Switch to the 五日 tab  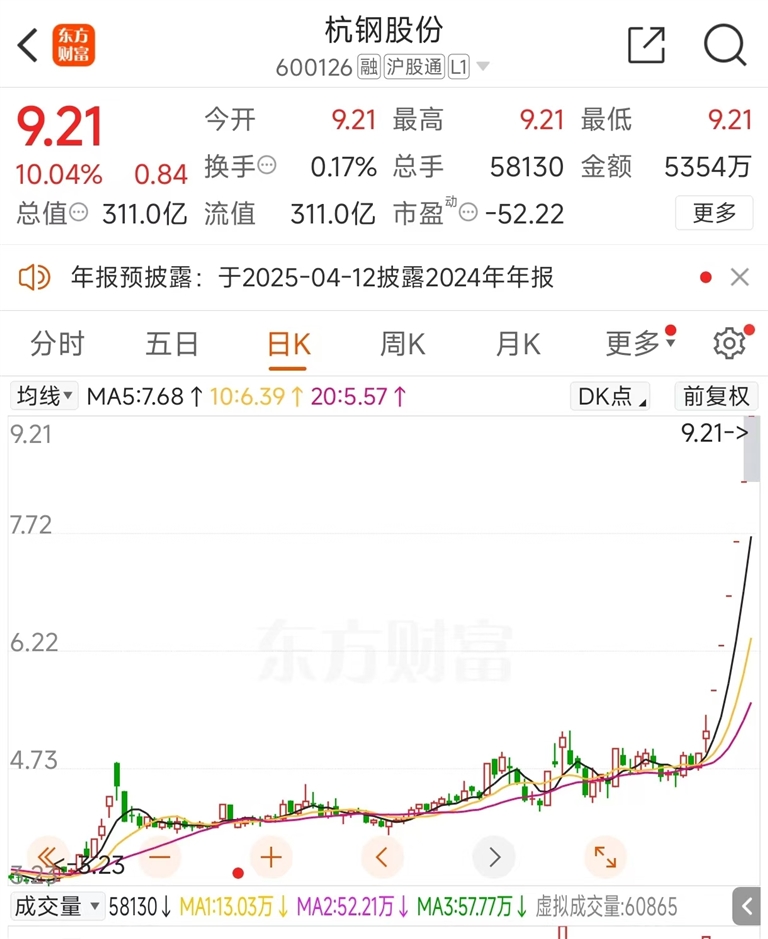click(x=172, y=345)
